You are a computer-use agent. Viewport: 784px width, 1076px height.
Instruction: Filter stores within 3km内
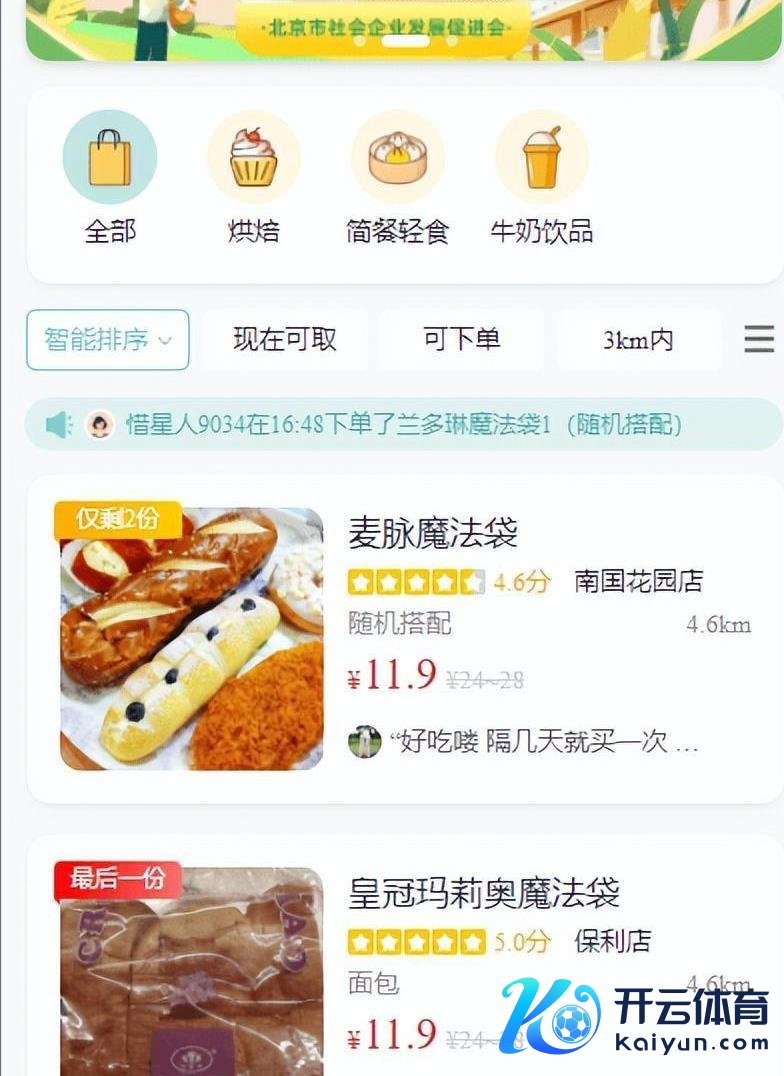[x=639, y=340]
